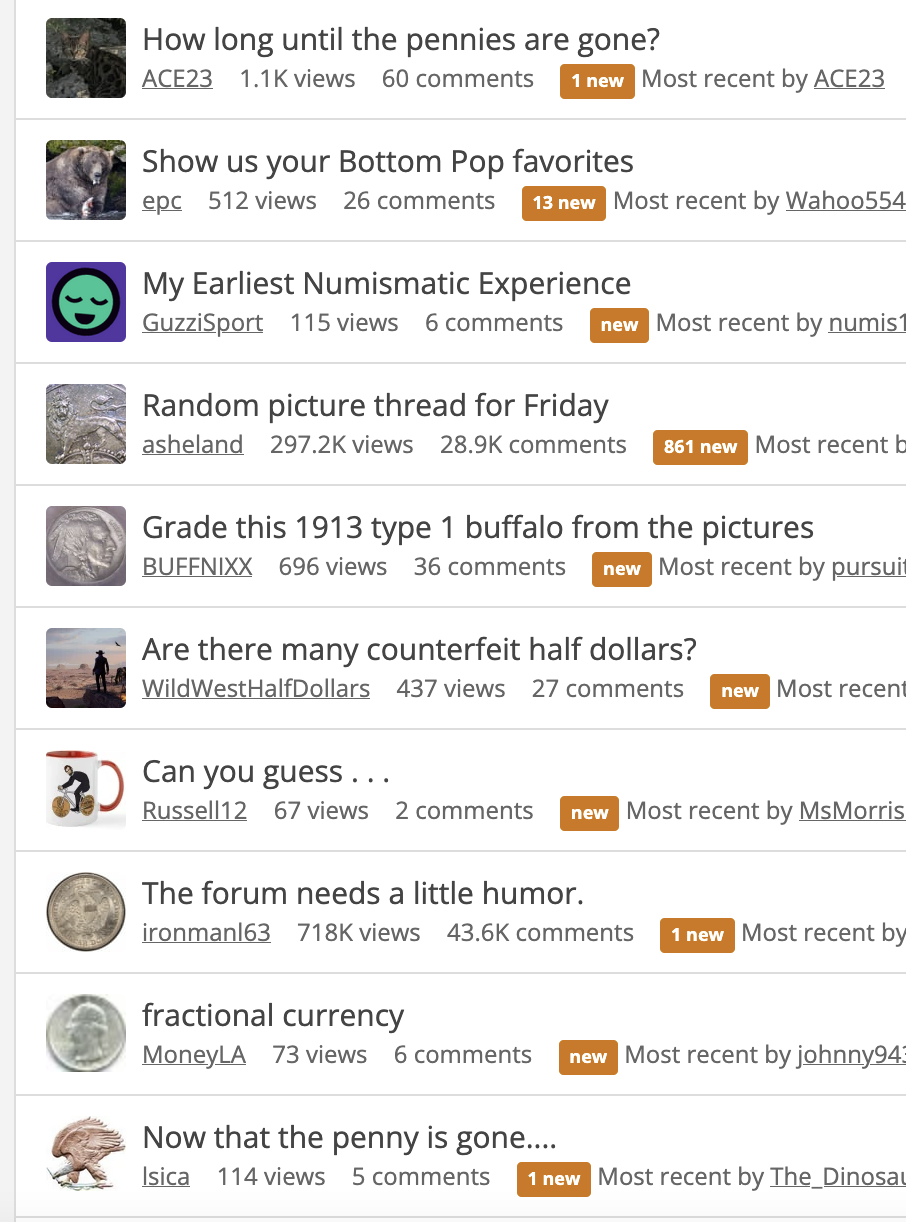Read 'My Earliest Numismatic Experience' thread

[x=386, y=284]
